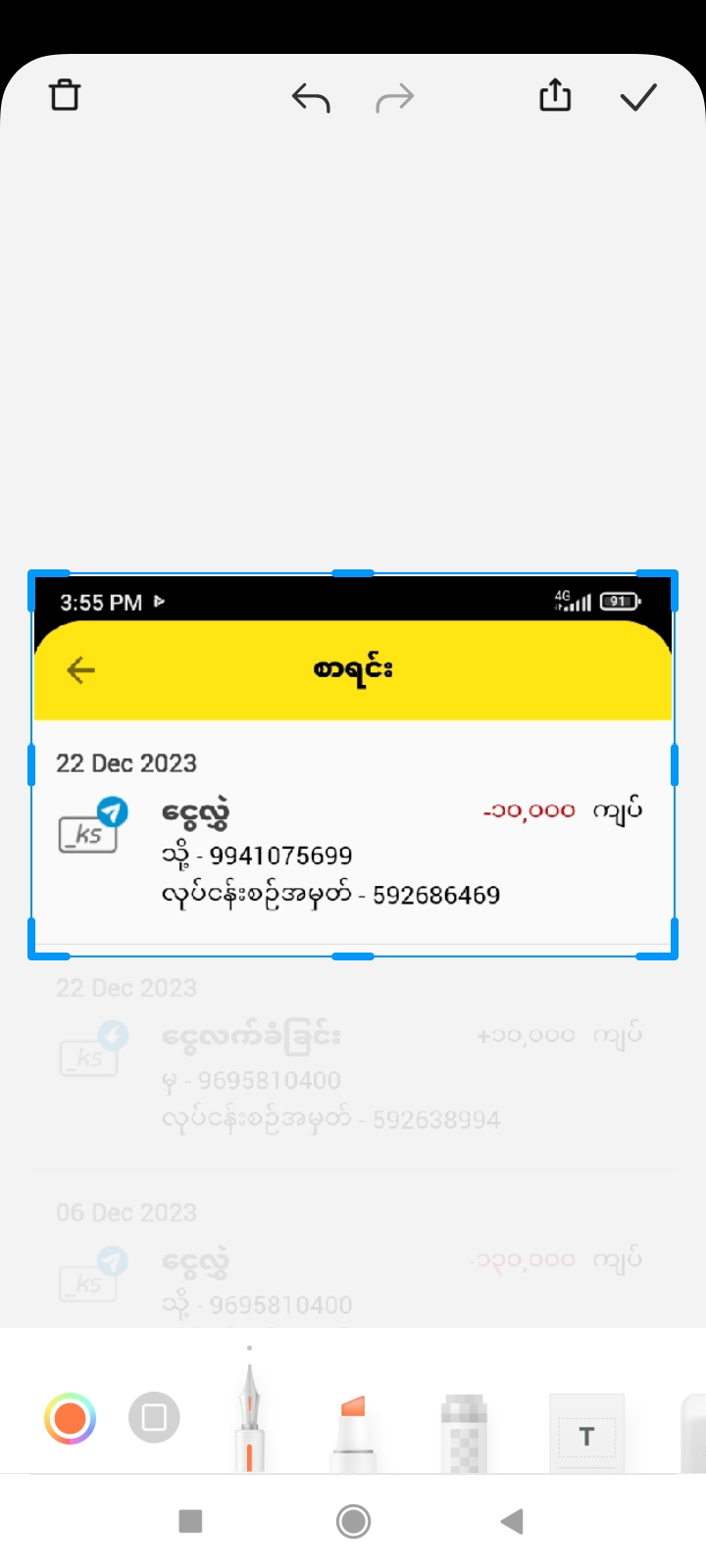Go back using system navigation

[512, 1521]
